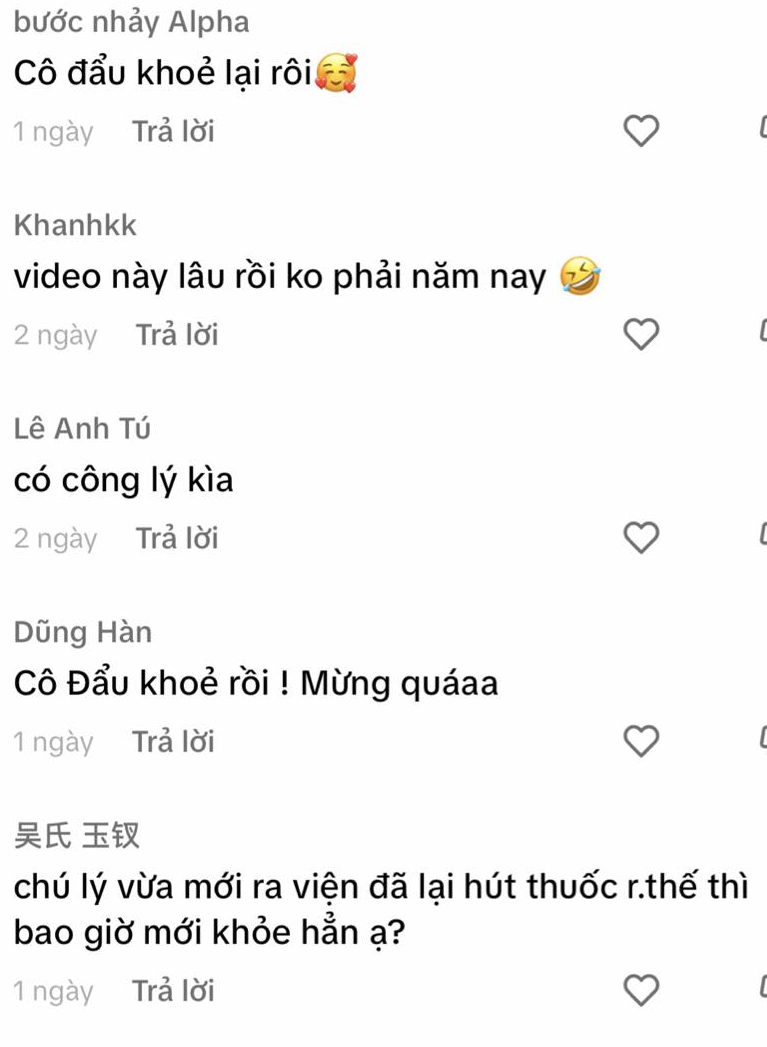Open Dũng Hàn's profile
This screenshot has height=1047, width=767.
pos(83,632)
